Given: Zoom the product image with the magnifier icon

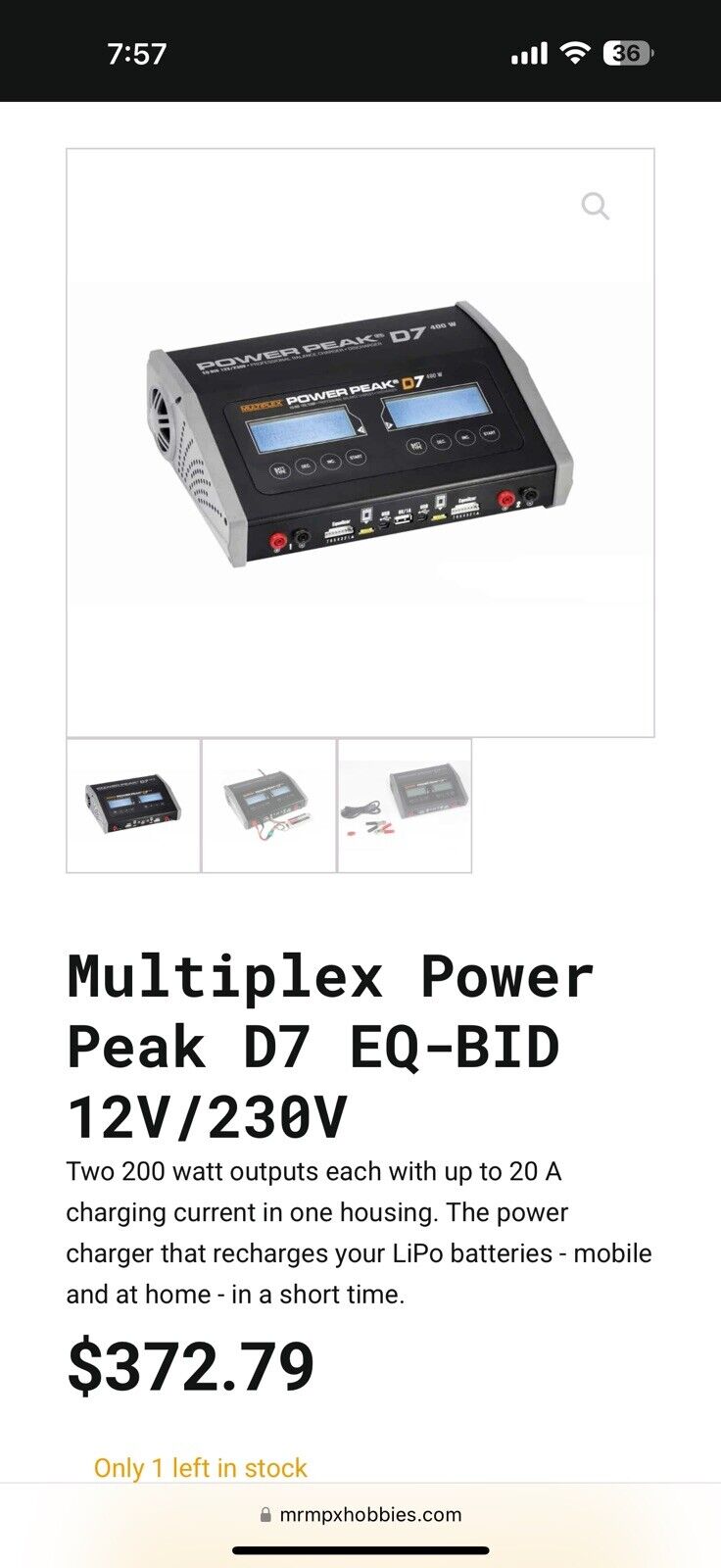Looking at the screenshot, I should 595,207.
